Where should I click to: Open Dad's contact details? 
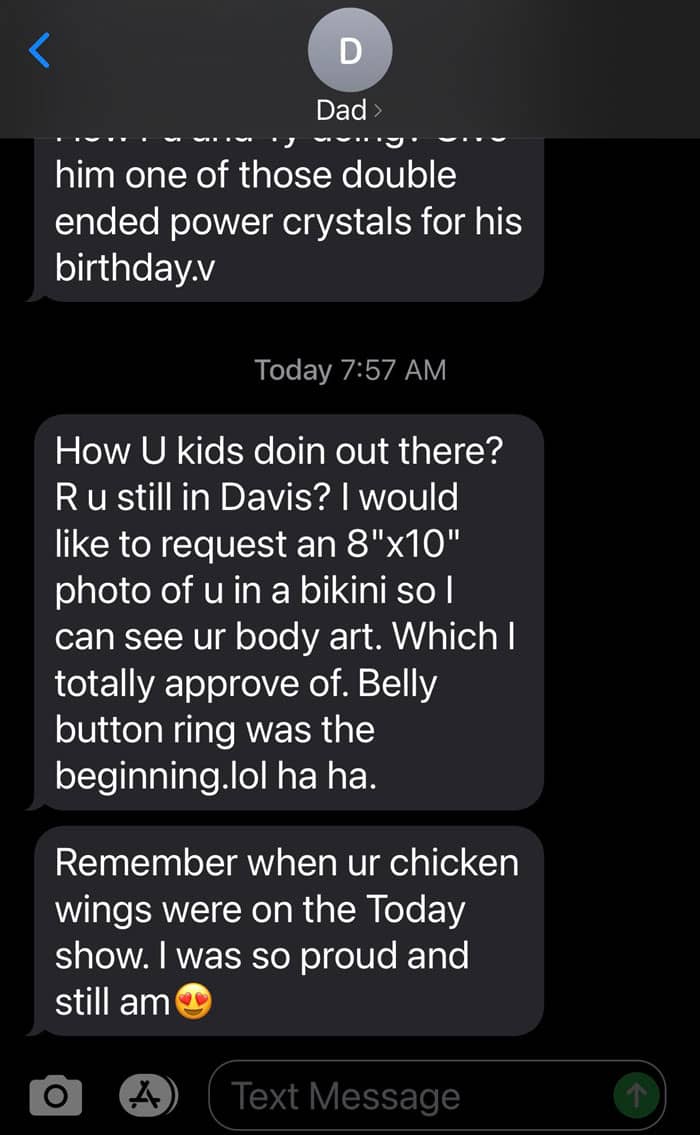coord(350,67)
